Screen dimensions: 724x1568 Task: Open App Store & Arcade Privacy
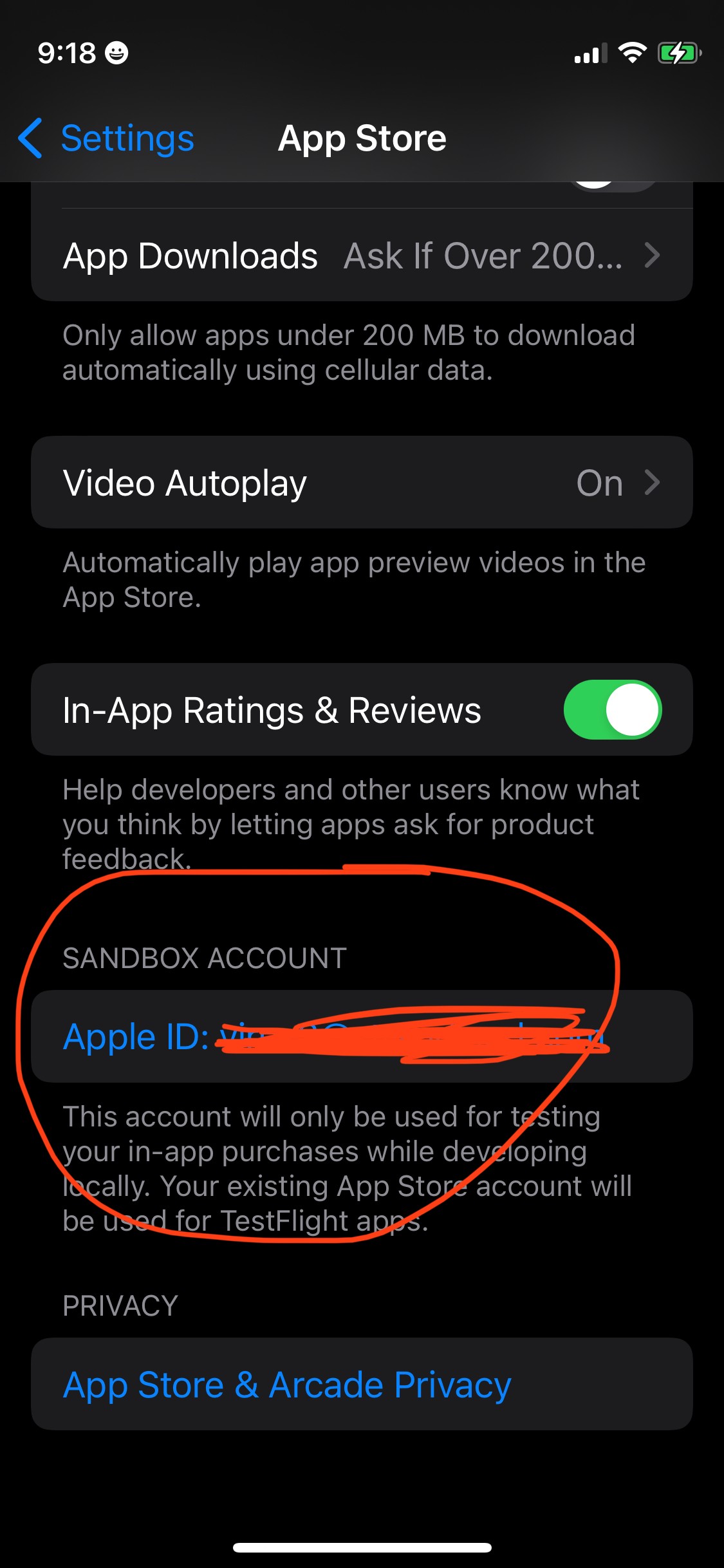[x=287, y=1385]
